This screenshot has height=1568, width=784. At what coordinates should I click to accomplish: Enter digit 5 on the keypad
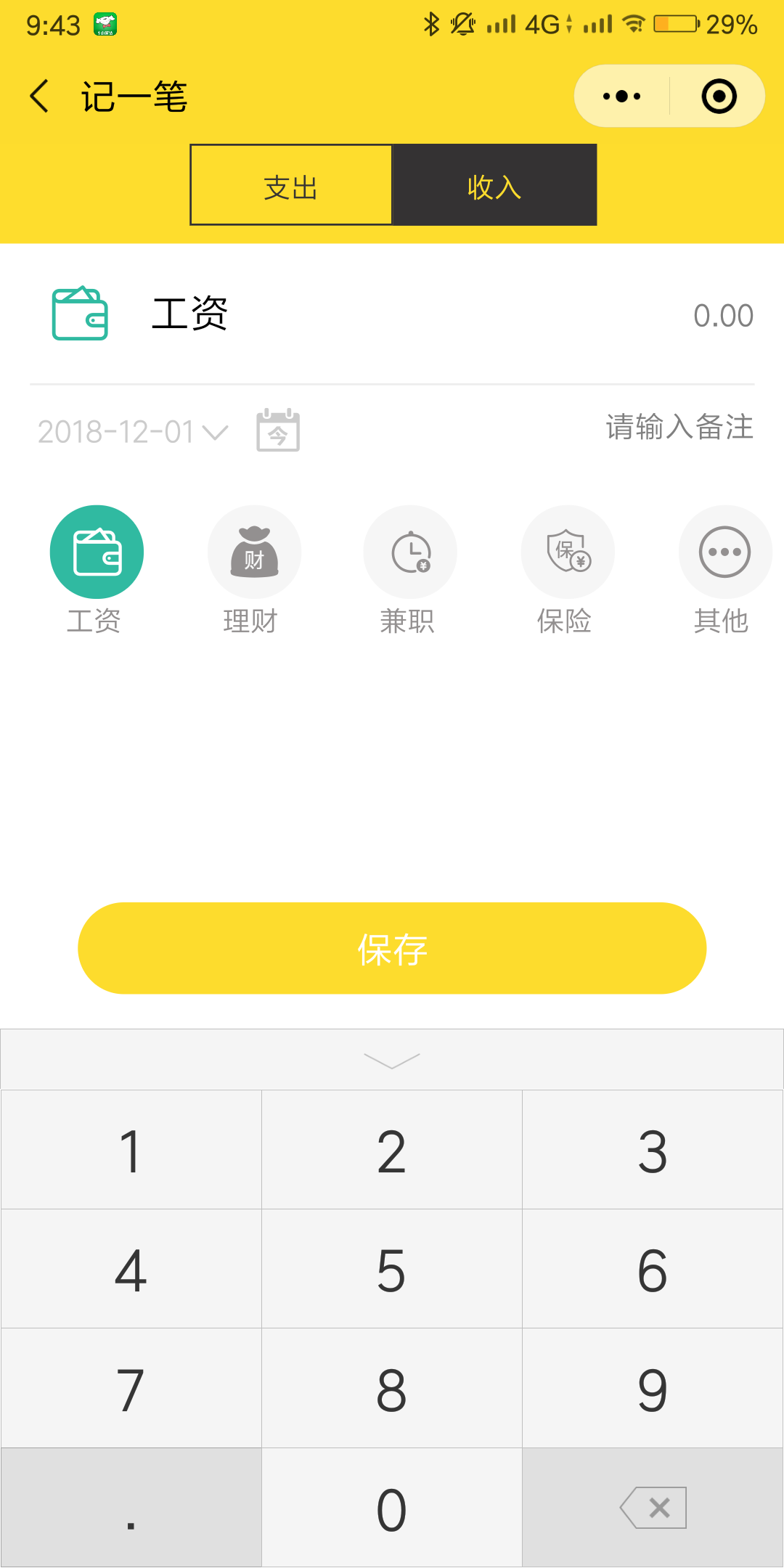click(x=392, y=1270)
